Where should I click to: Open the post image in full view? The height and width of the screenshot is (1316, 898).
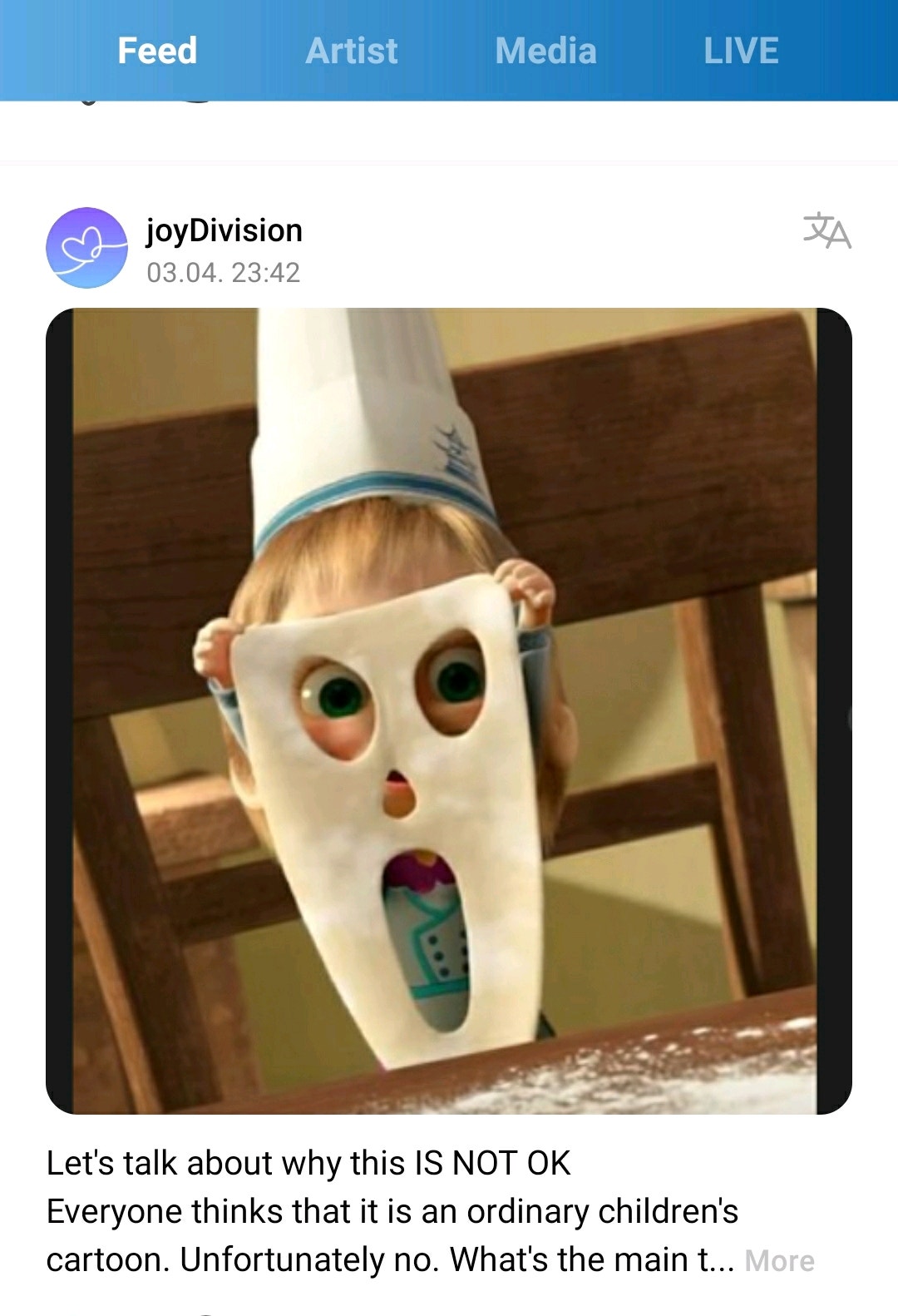point(449,711)
